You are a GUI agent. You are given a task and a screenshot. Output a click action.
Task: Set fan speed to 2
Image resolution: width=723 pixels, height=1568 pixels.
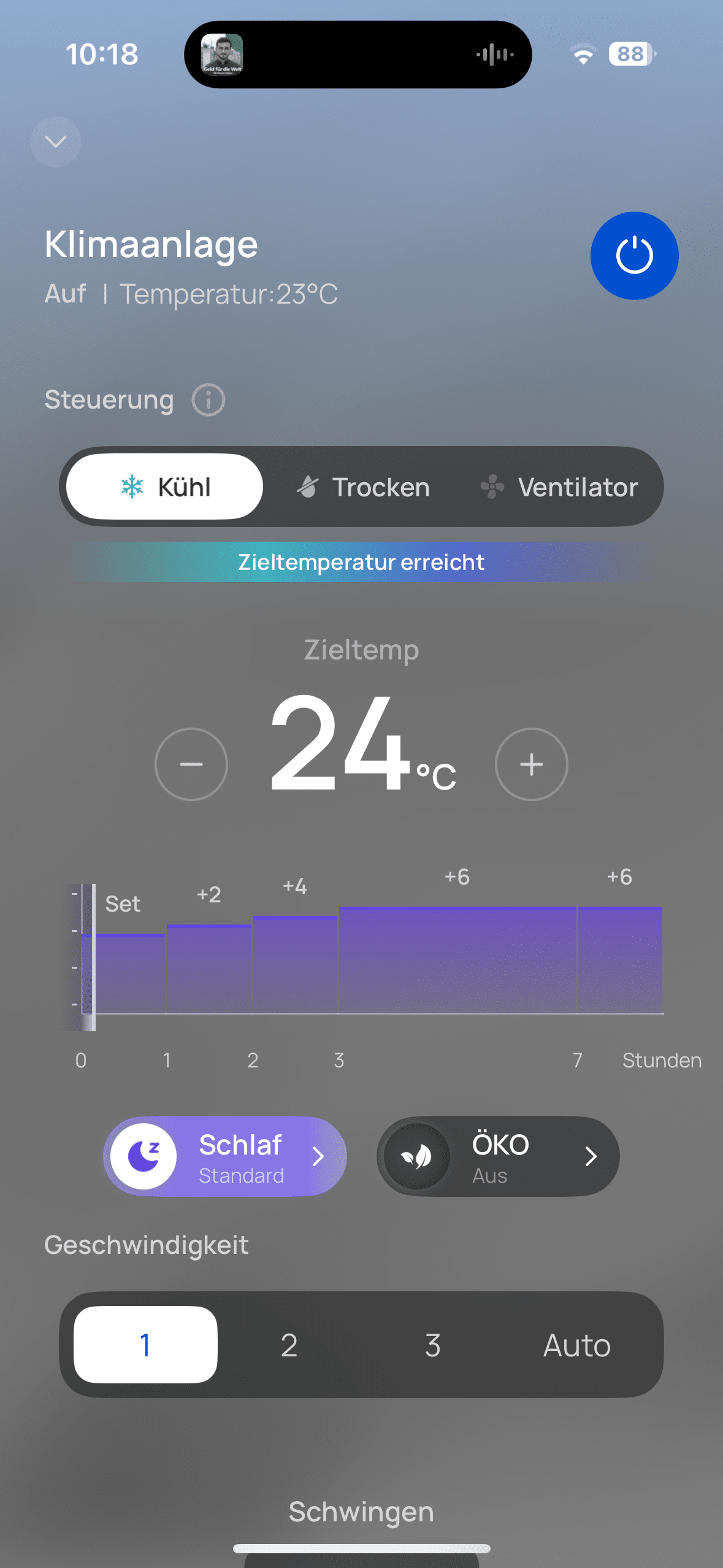click(x=289, y=1345)
